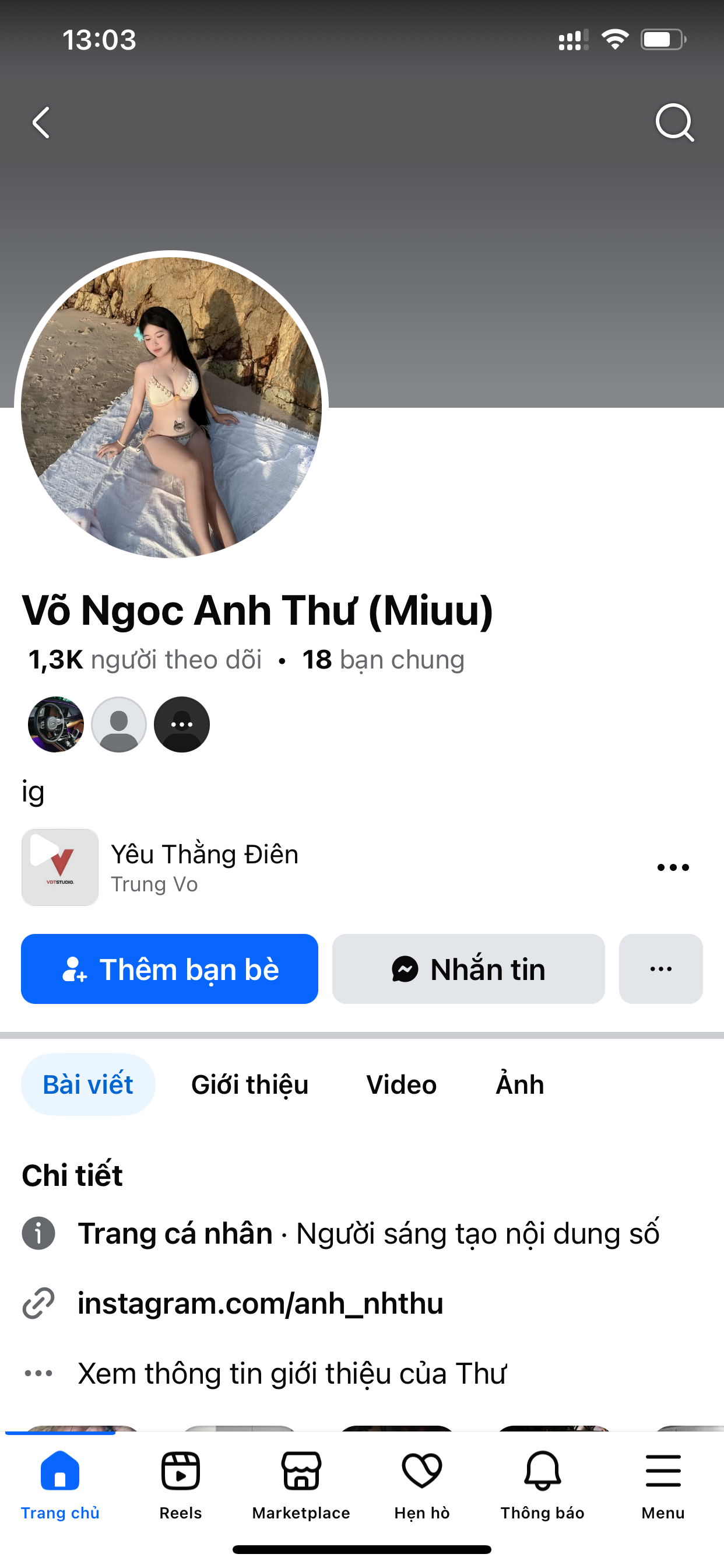This screenshot has width=724, height=1568.
Task: Tap Thêm bạn bè button
Action: 169,968
